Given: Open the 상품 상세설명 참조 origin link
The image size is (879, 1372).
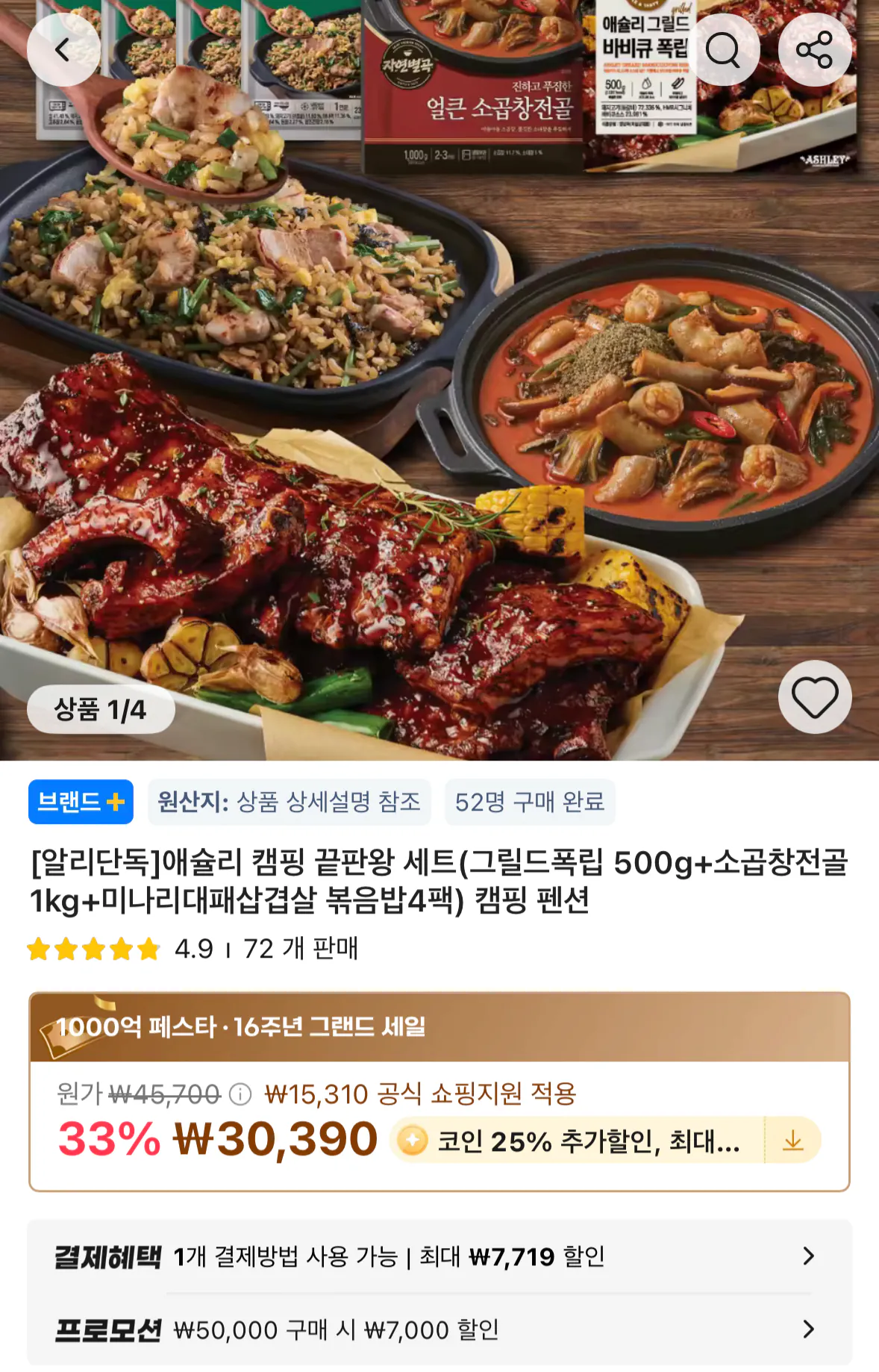Looking at the screenshot, I should pyautogui.click(x=328, y=801).
